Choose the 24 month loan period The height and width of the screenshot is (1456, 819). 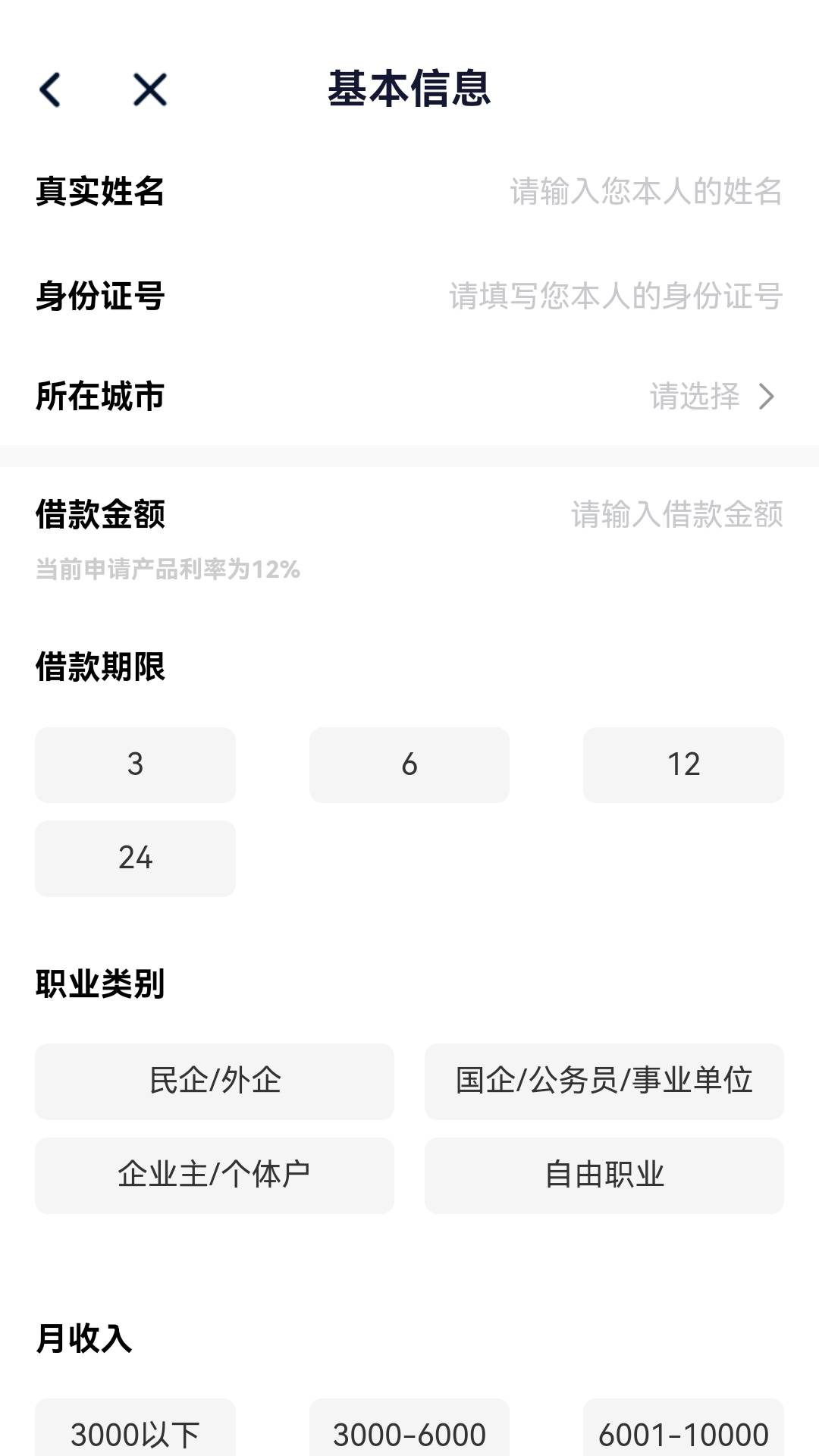134,858
